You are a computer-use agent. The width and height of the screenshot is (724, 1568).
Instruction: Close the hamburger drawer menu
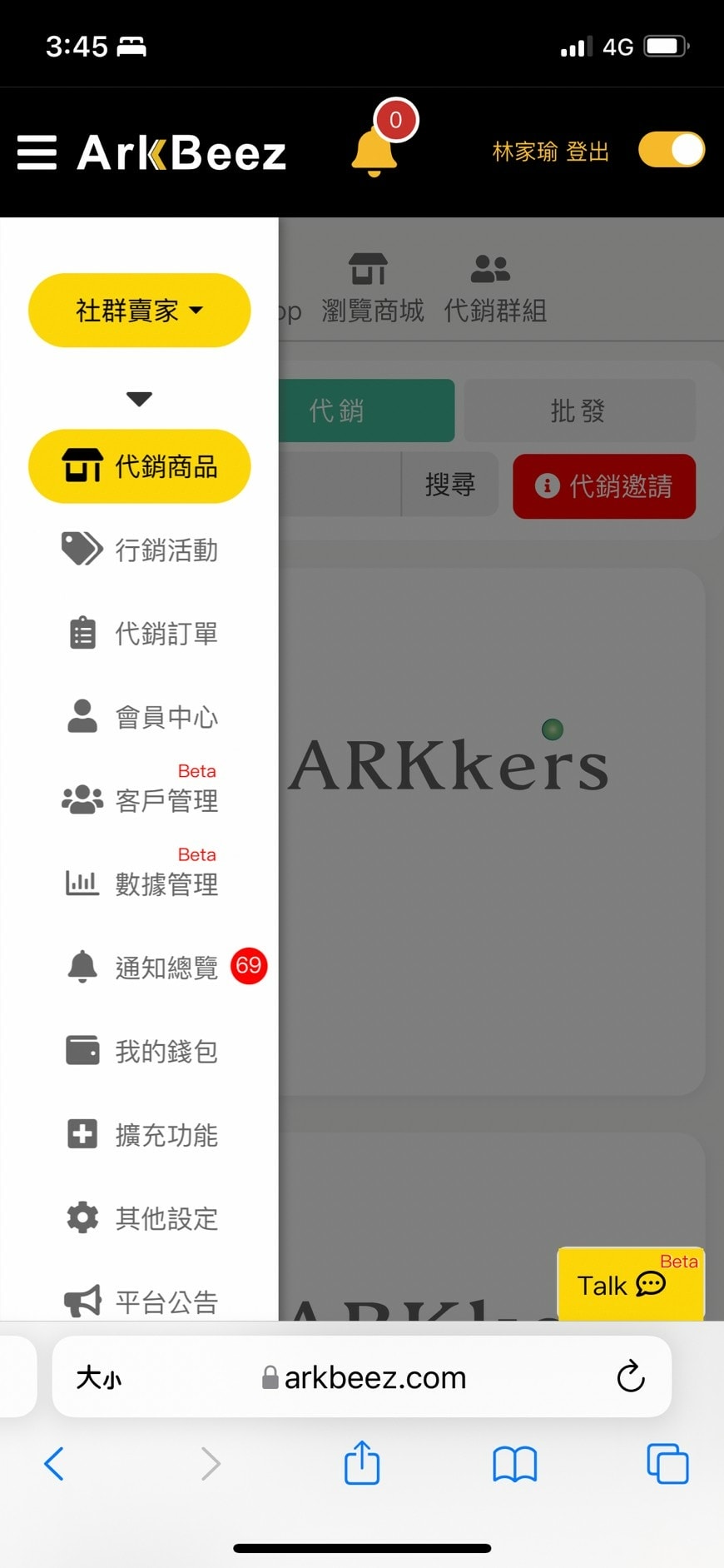[37, 152]
